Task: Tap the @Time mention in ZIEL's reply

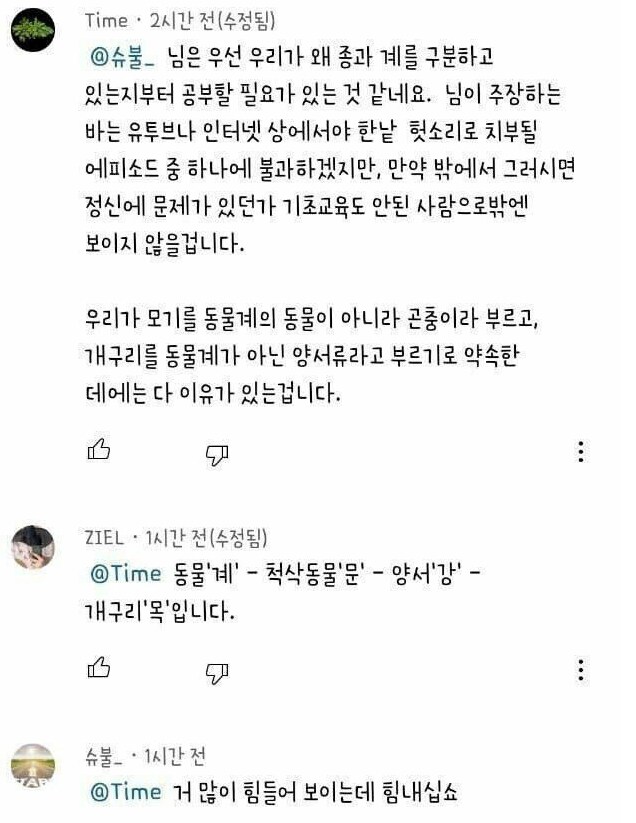Action: click(x=126, y=573)
